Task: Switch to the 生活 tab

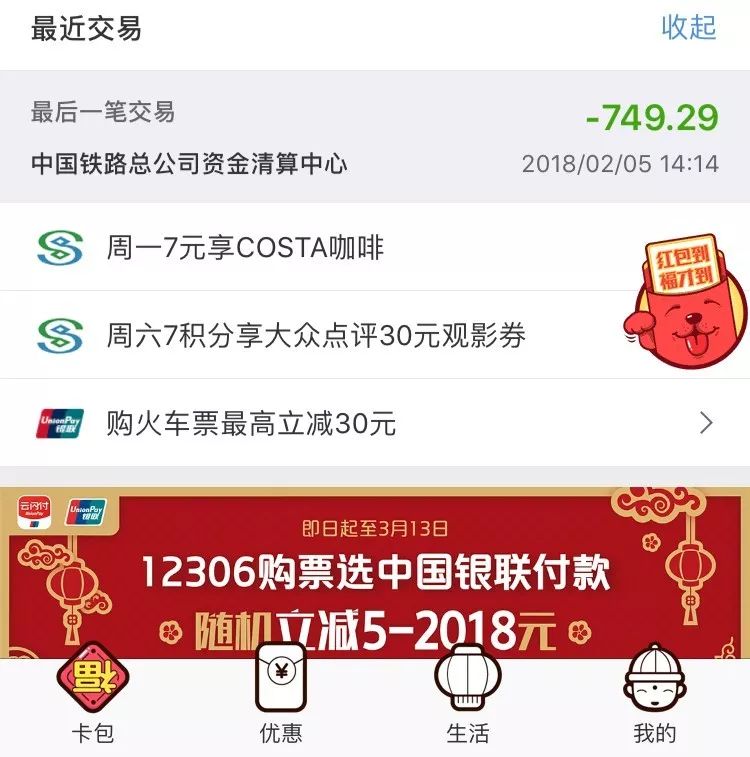Action: (x=467, y=697)
